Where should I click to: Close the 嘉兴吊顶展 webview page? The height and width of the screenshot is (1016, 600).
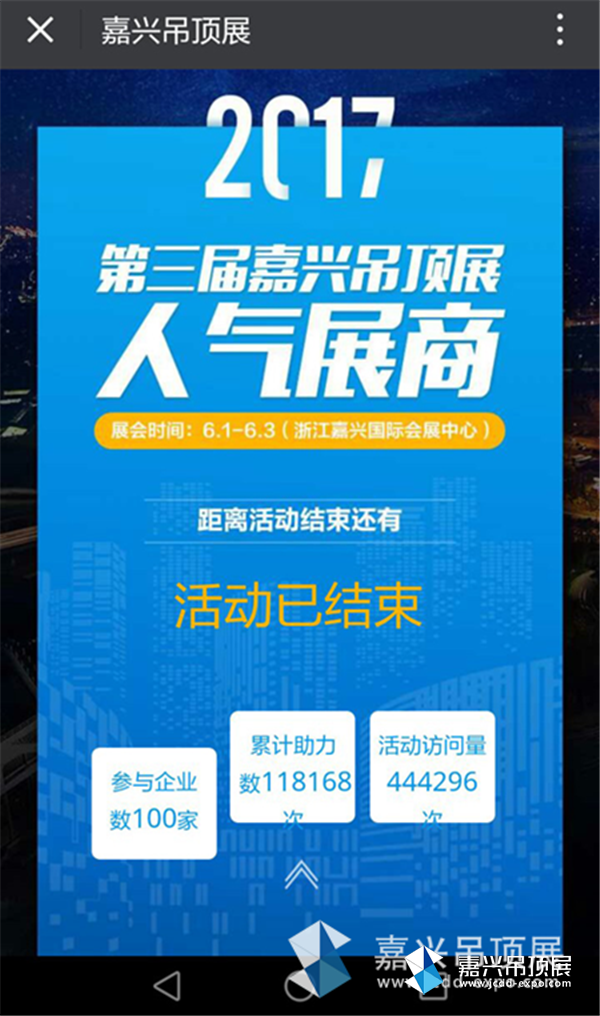[40, 30]
